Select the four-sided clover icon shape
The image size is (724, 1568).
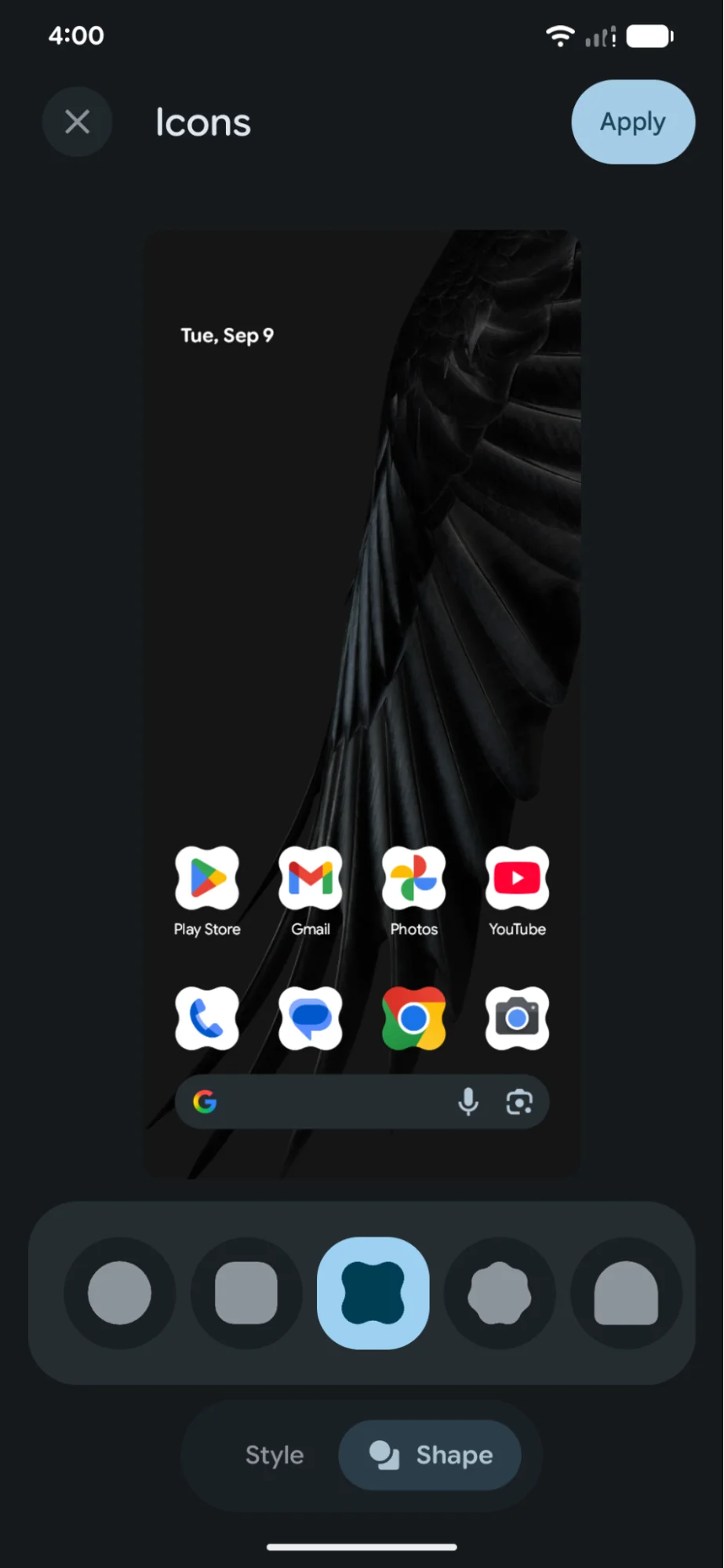click(373, 1293)
